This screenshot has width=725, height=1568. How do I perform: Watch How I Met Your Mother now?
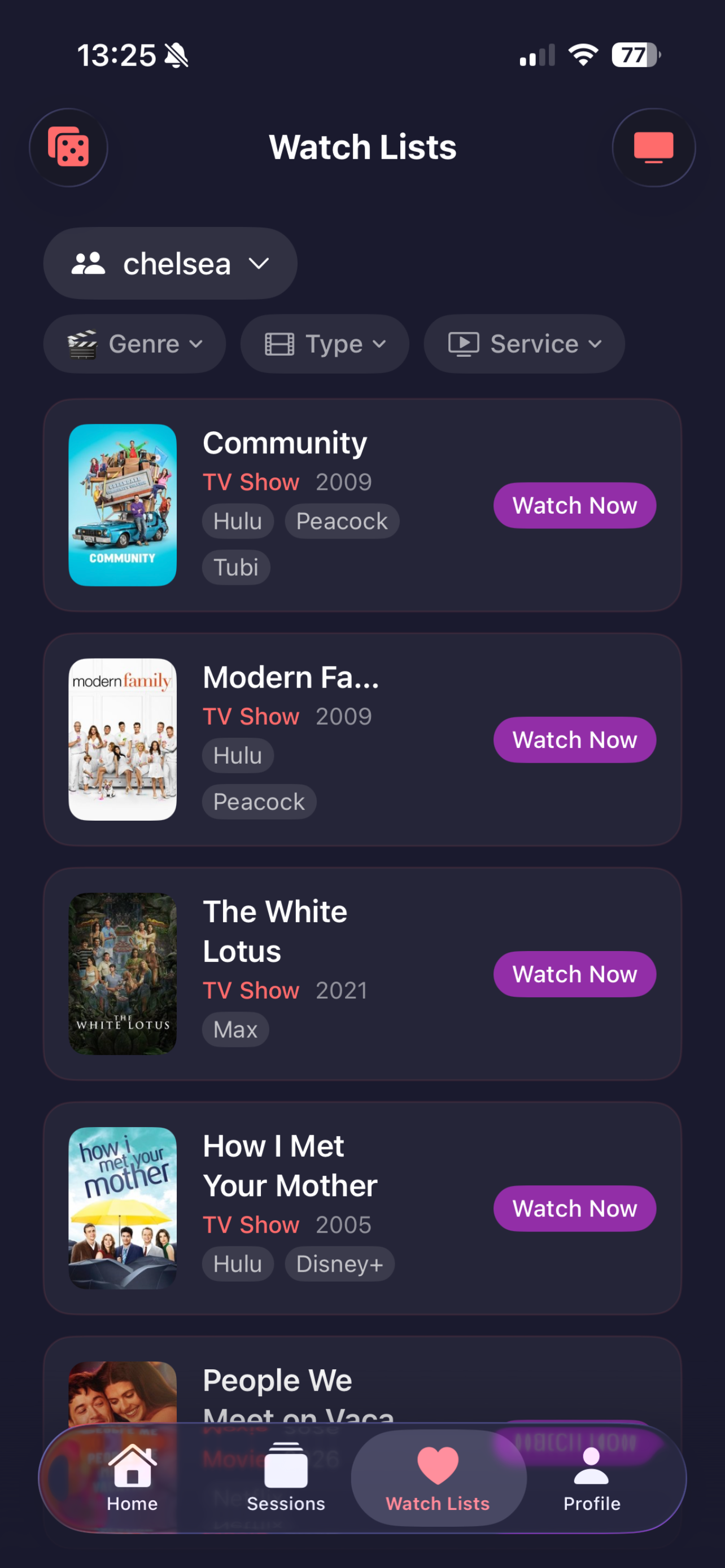[574, 1208]
